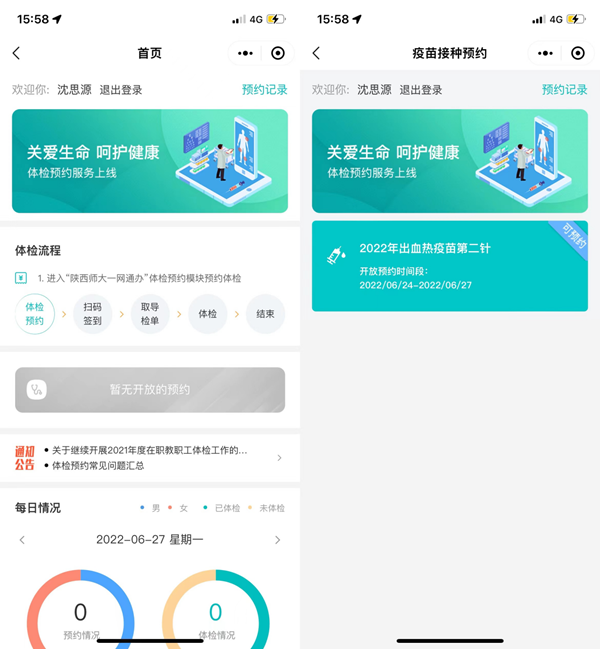This screenshot has width=600, height=649.
Task: Select the 体检预约 step
Action: point(35,314)
